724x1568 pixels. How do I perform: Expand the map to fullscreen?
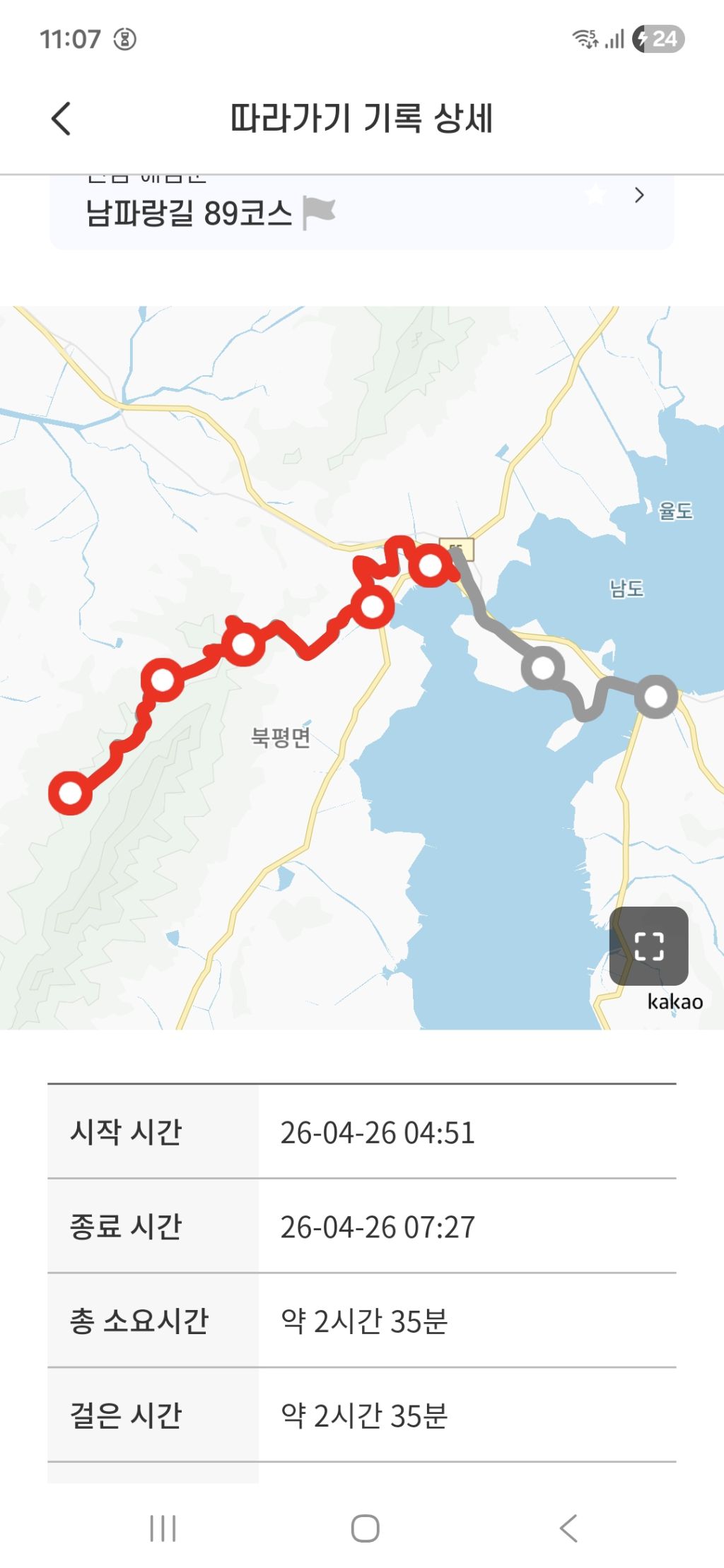(x=648, y=945)
